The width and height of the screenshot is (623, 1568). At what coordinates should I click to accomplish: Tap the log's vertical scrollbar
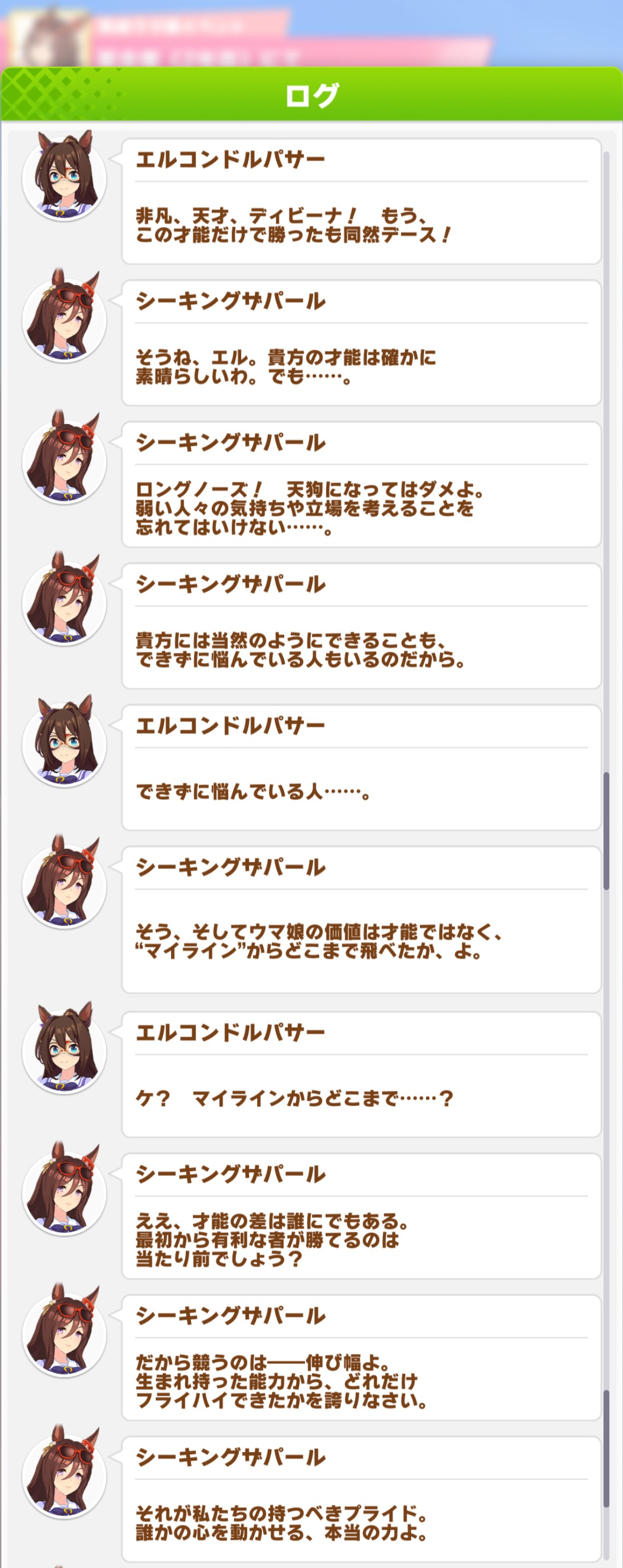pyautogui.click(x=606, y=831)
